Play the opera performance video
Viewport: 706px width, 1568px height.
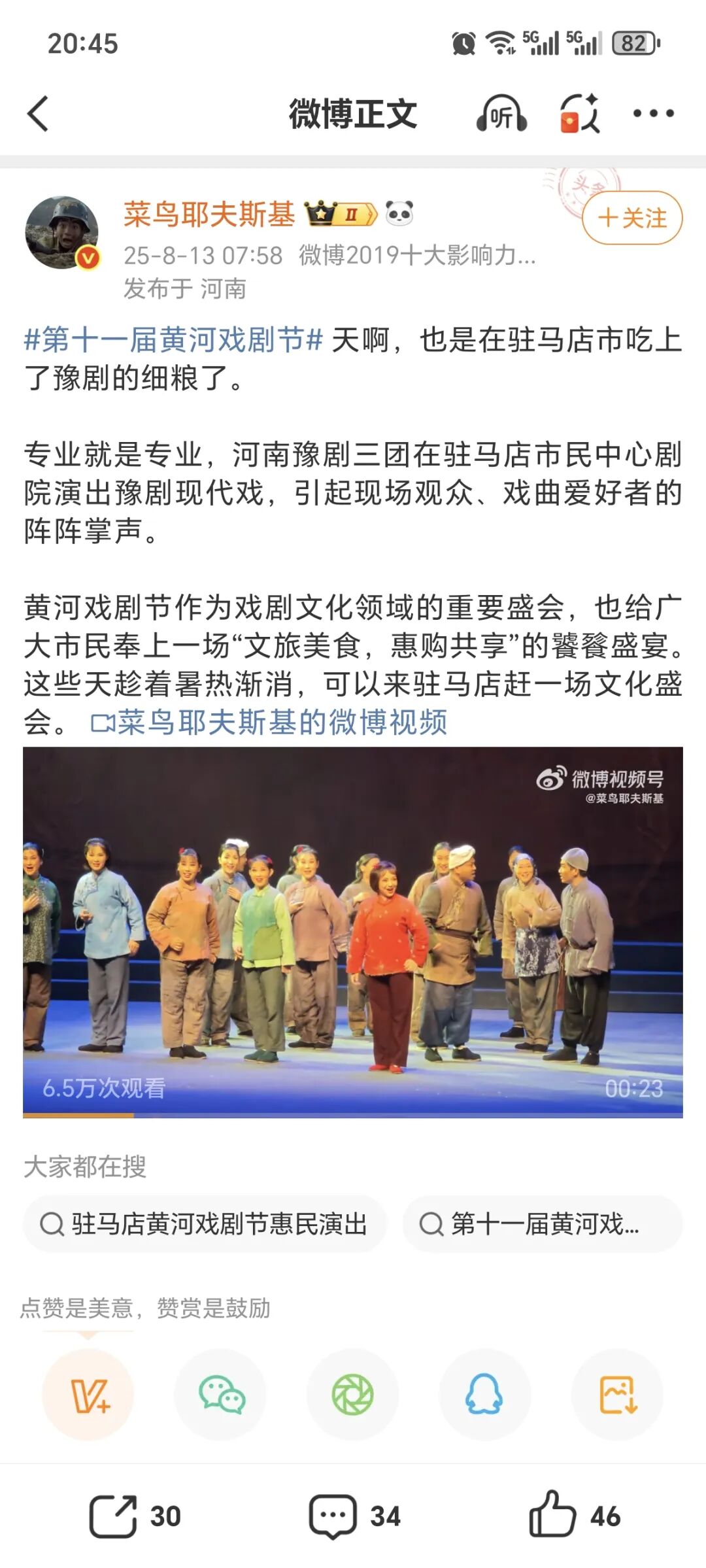353,932
